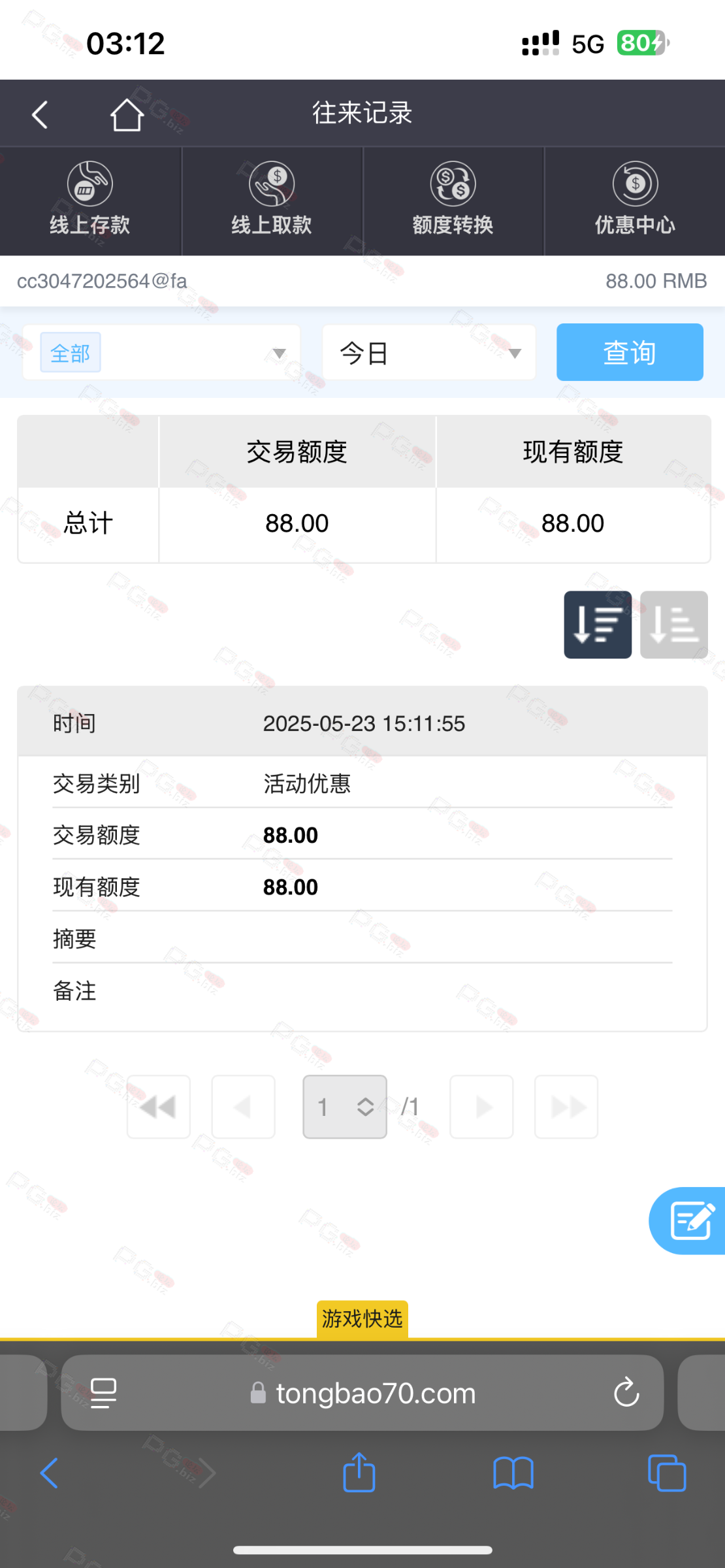This screenshot has height=1568, width=725.
Task: Open 优惠中心 promotions center
Action: (635, 201)
